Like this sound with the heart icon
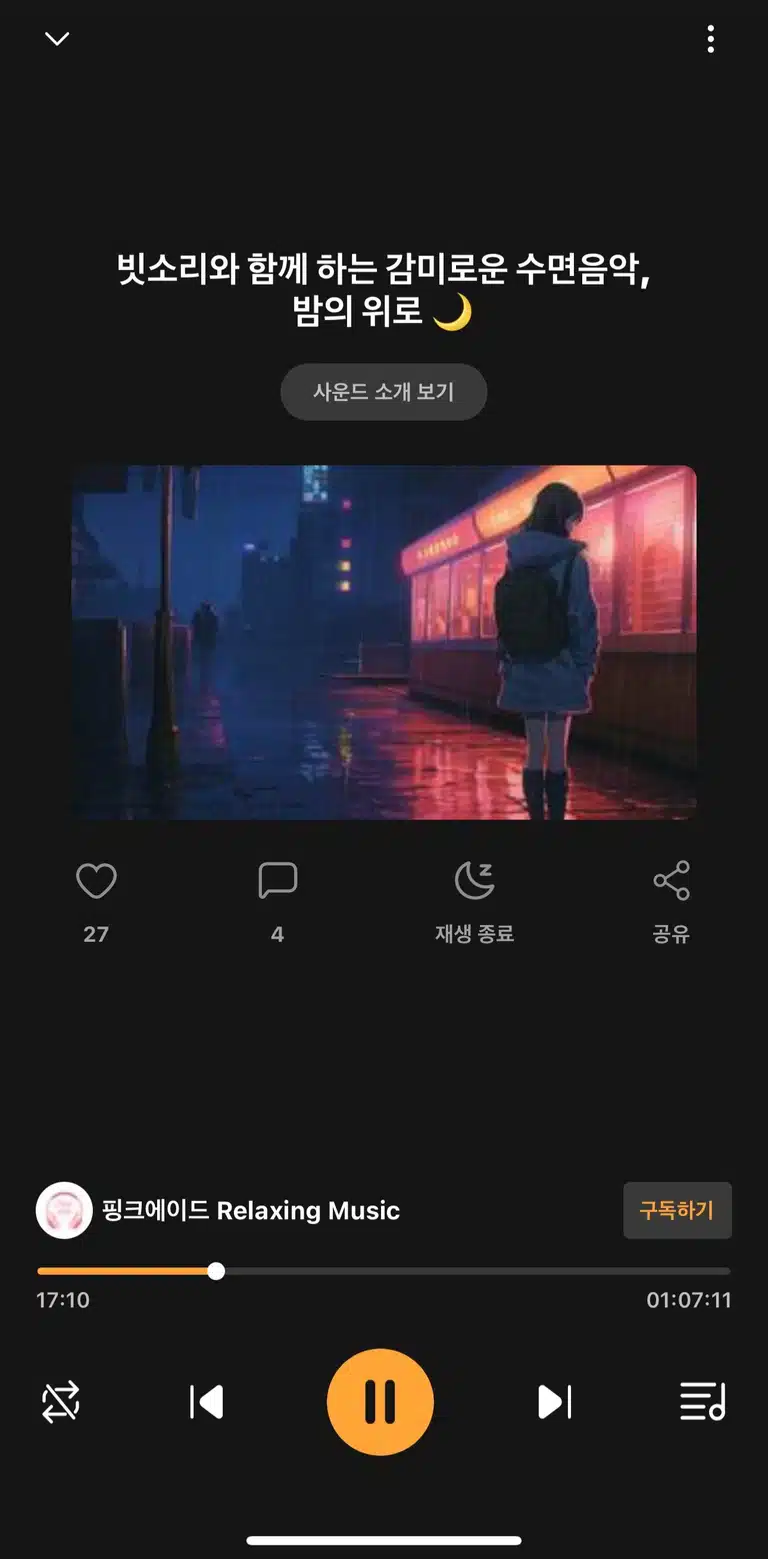The width and height of the screenshot is (768, 1559). [96, 881]
